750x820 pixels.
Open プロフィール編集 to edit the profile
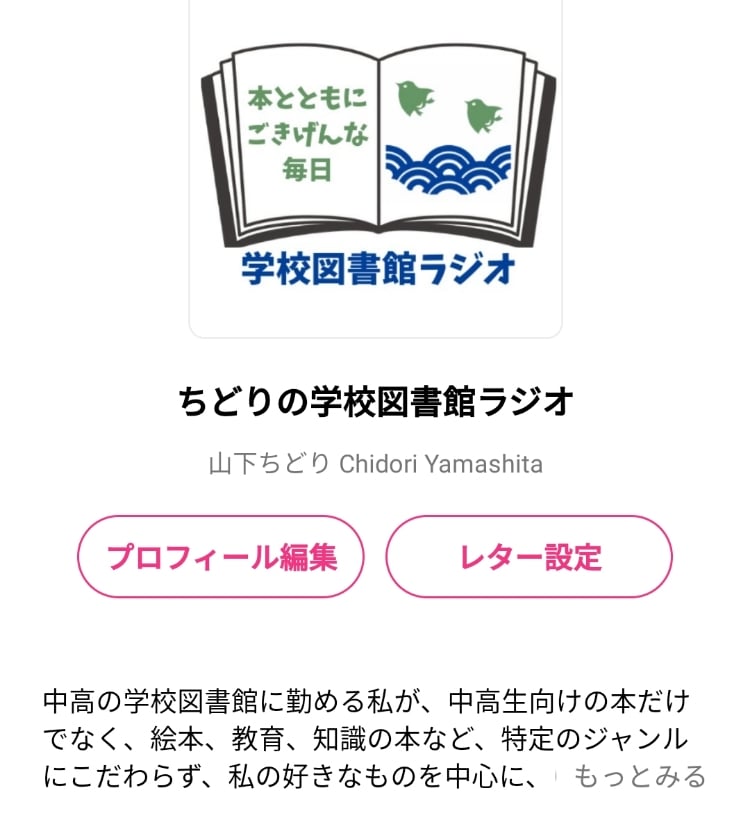click(221, 557)
